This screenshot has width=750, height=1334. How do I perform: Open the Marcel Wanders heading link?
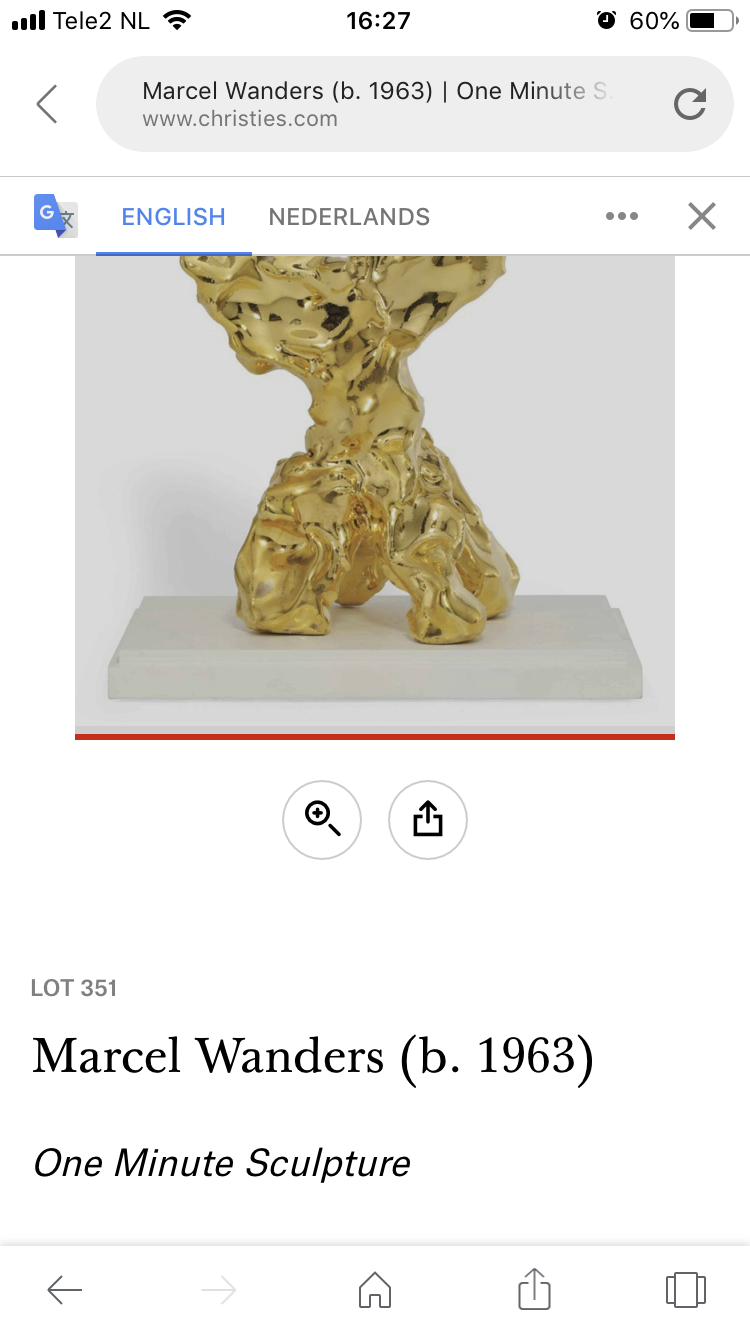[x=313, y=1056]
